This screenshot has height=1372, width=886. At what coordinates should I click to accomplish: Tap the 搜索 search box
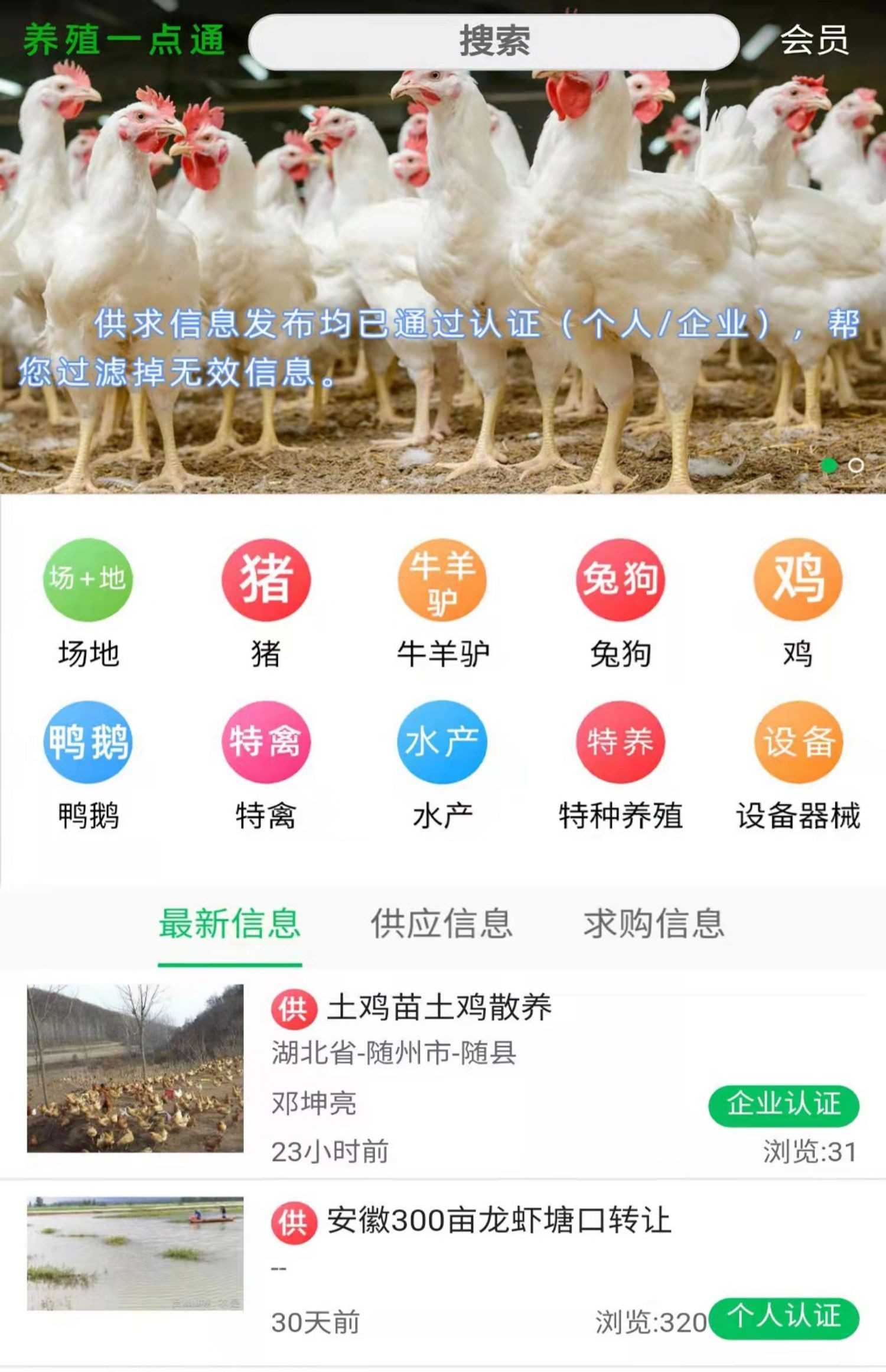click(494, 42)
